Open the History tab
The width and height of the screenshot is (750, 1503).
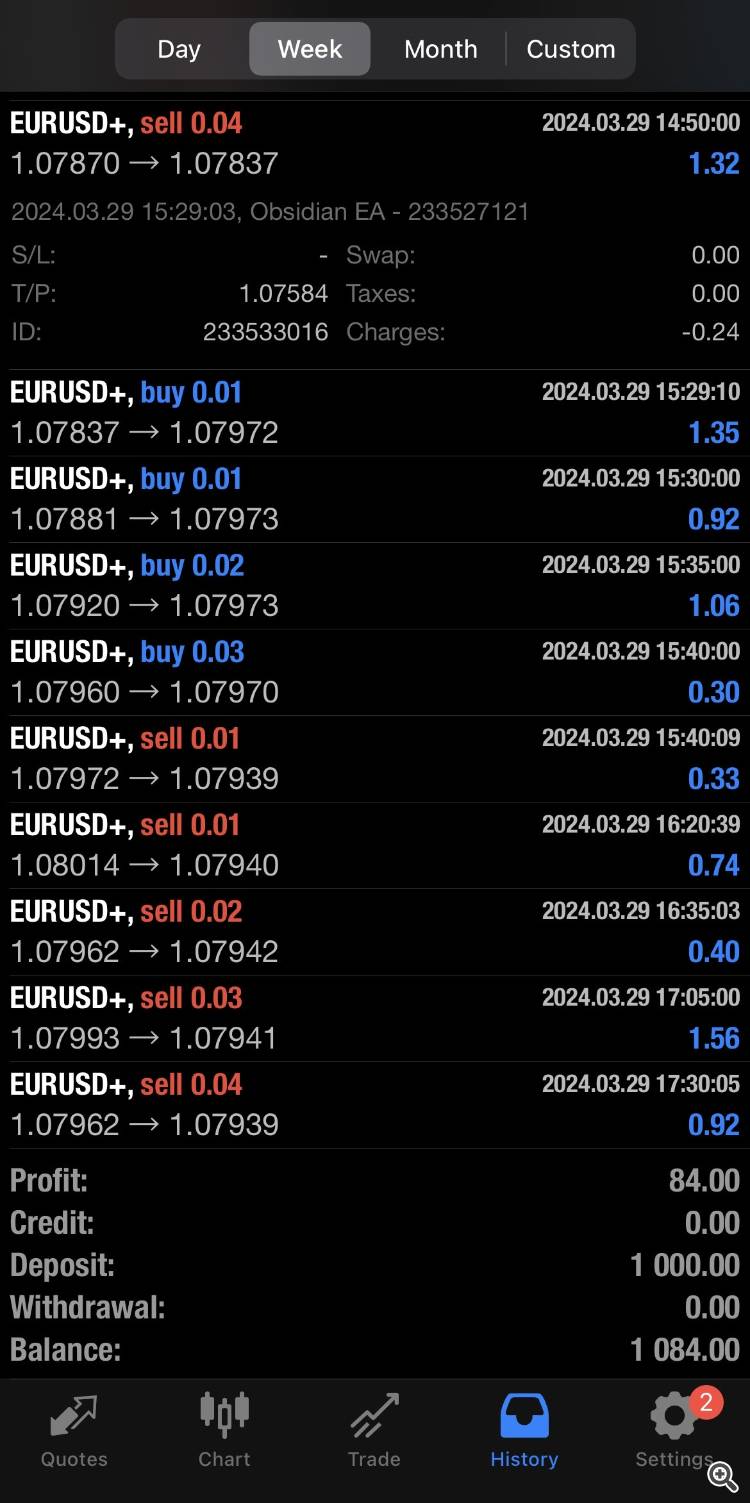[524, 1431]
